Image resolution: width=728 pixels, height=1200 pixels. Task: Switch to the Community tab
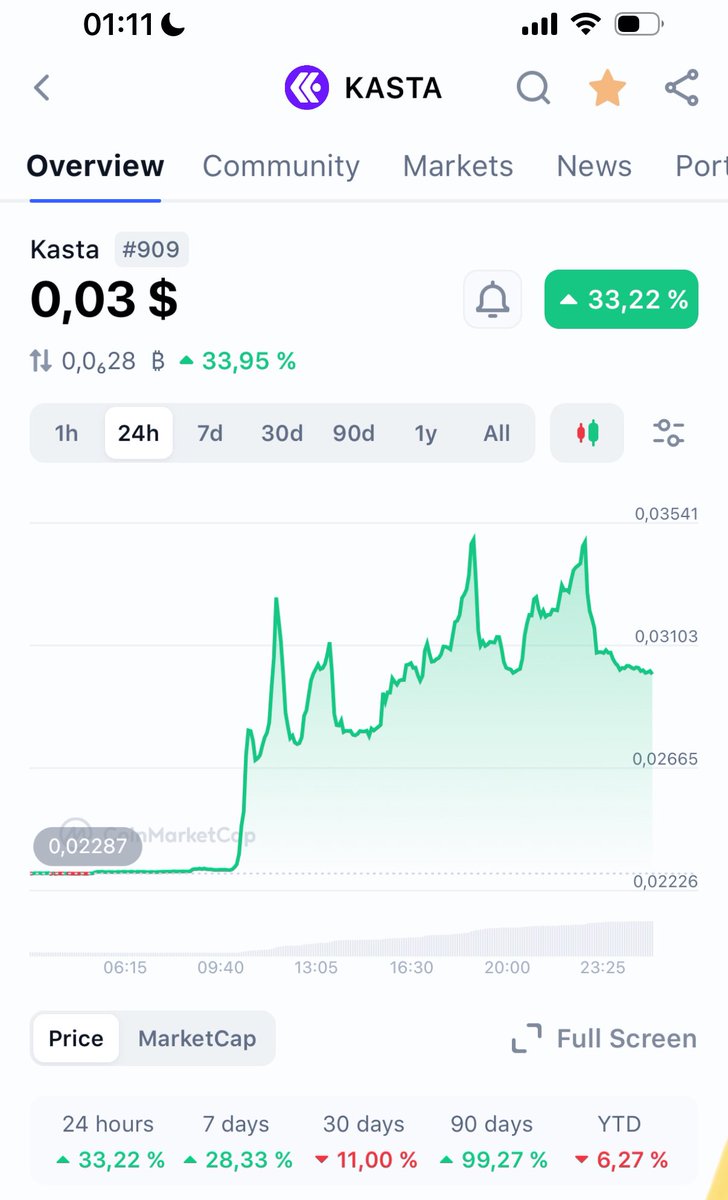281,166
